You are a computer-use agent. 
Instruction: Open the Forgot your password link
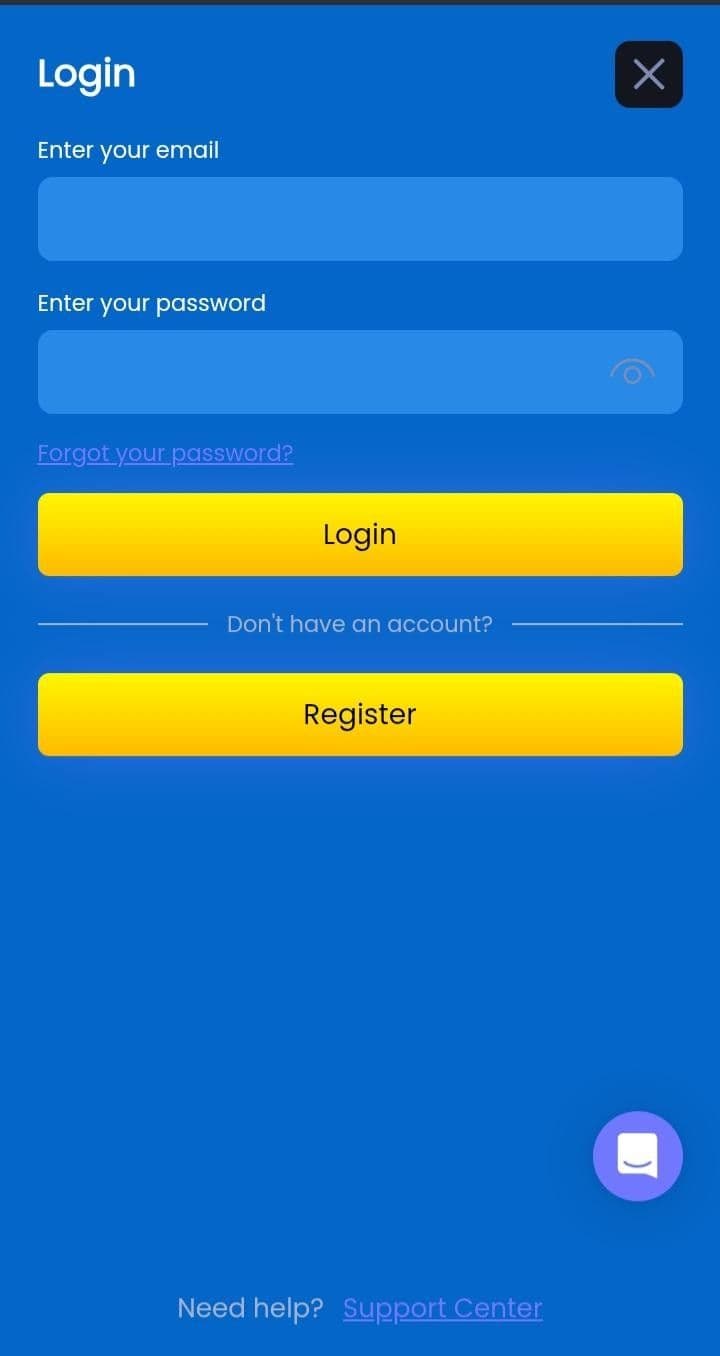pos(165,453)
